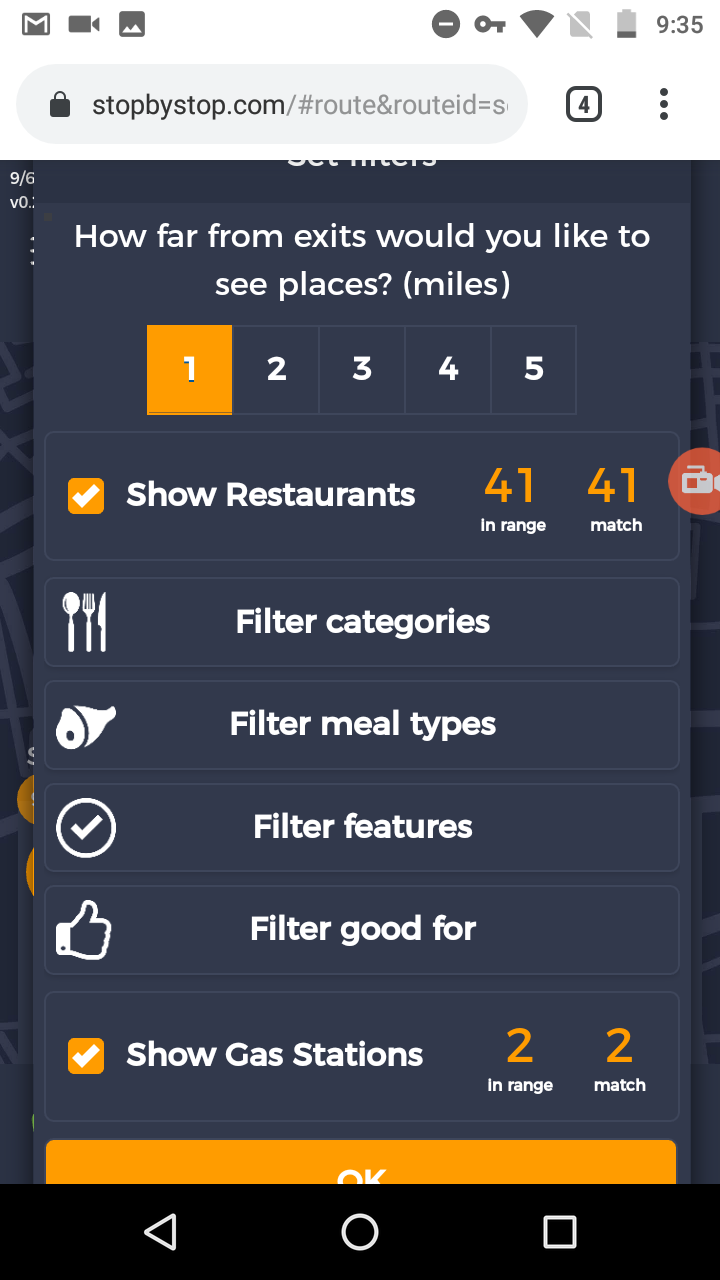The width and height of the screenshot is (720, 1280).
Task: Confirm filters with the OK button
Action: pyautogui.click(x=361, y=1165)
